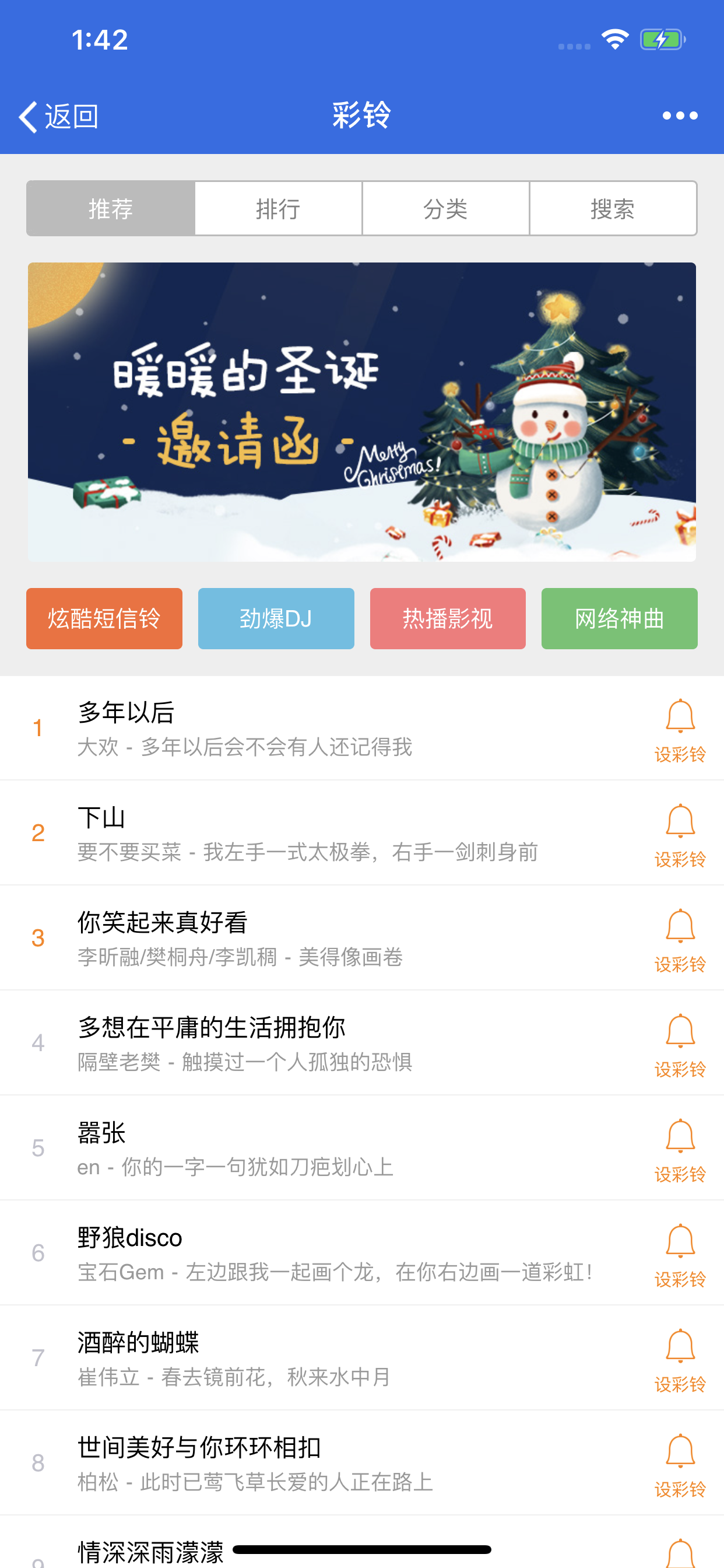This screenshot has height=1568, width=724.
Task: Switch to the 排行 tab
Action: click(277, 208)
